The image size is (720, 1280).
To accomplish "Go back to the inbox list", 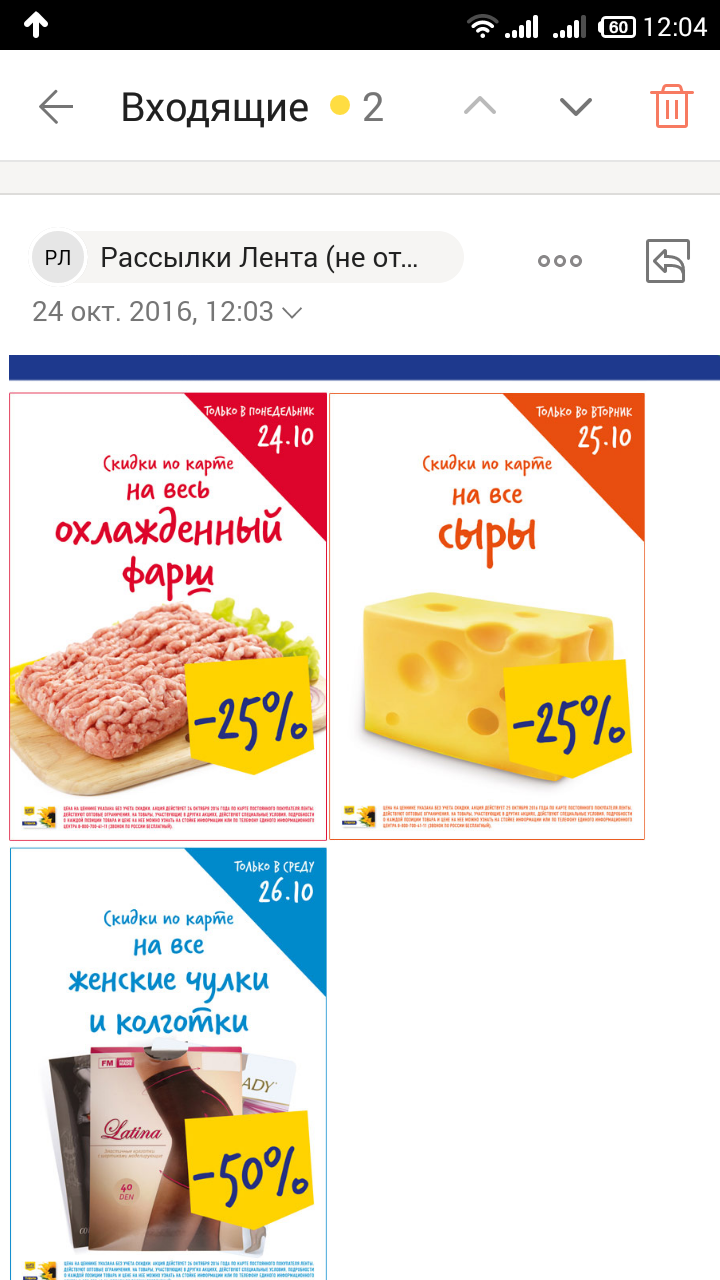I will (56, 106).
